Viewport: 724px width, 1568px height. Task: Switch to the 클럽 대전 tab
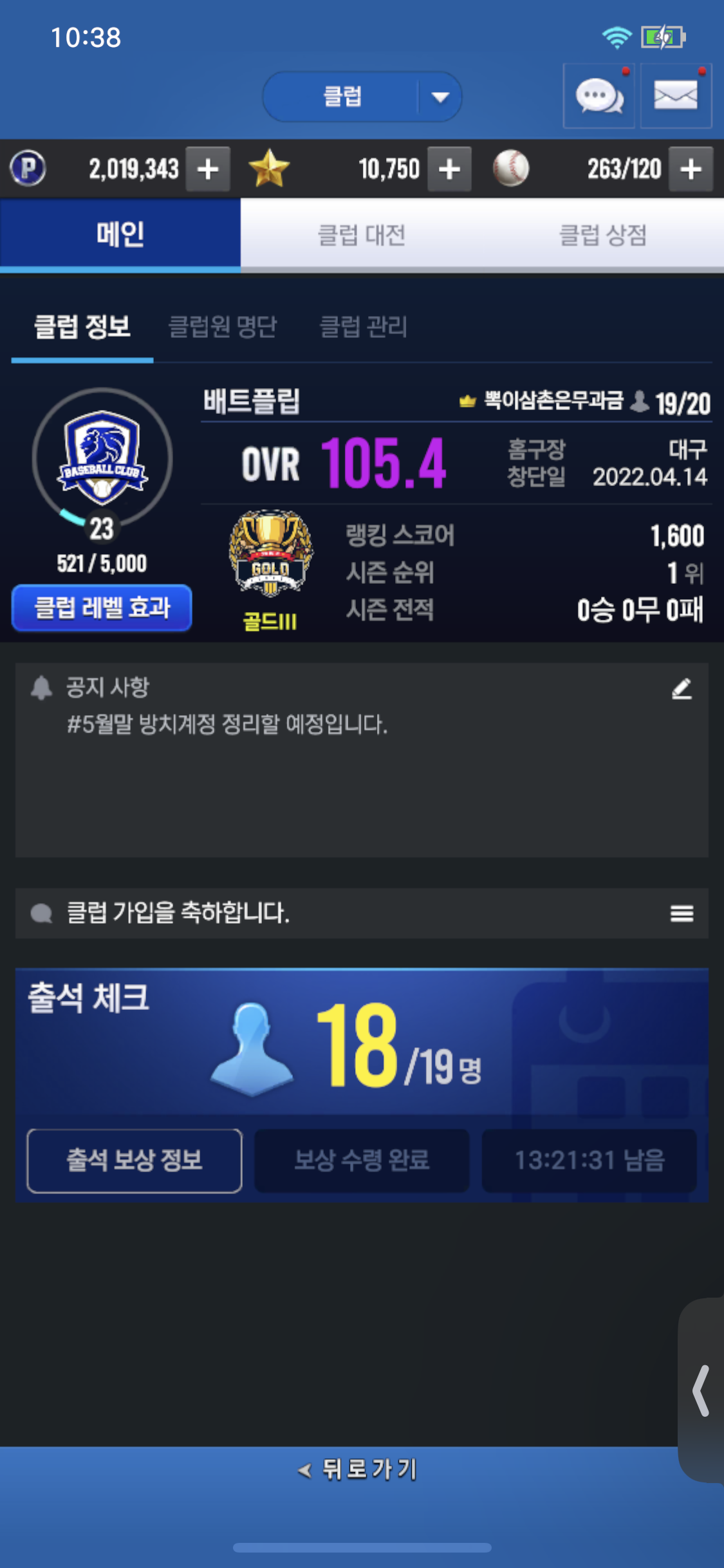pos(362,235)
